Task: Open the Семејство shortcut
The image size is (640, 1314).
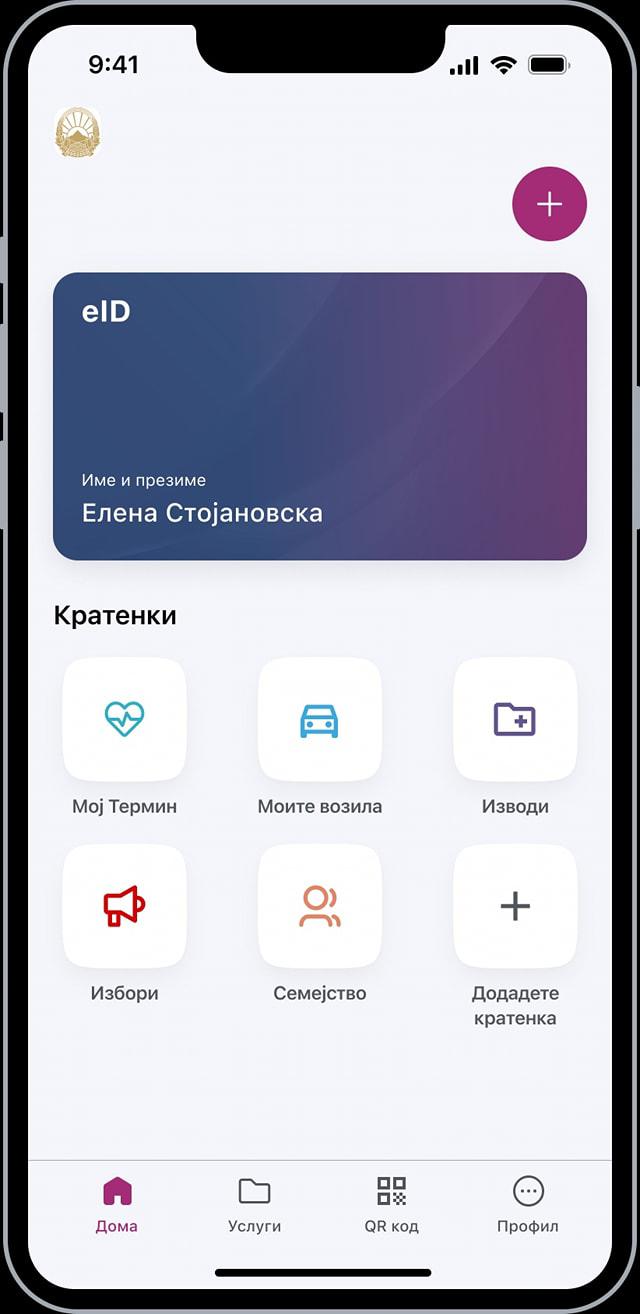Action: (320, 906)
